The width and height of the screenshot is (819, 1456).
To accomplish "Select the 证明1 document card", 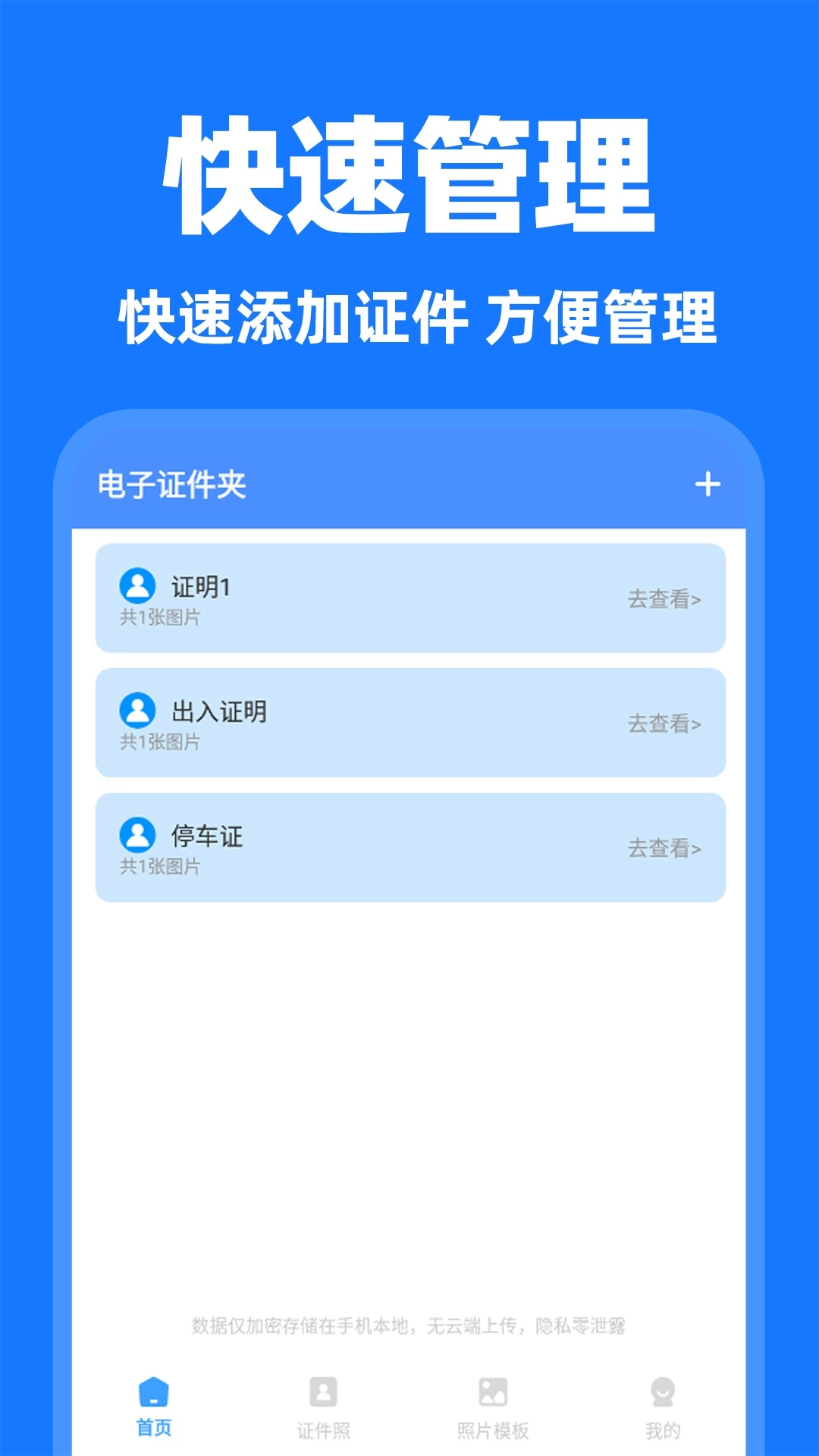I will [x=409, y=599].
